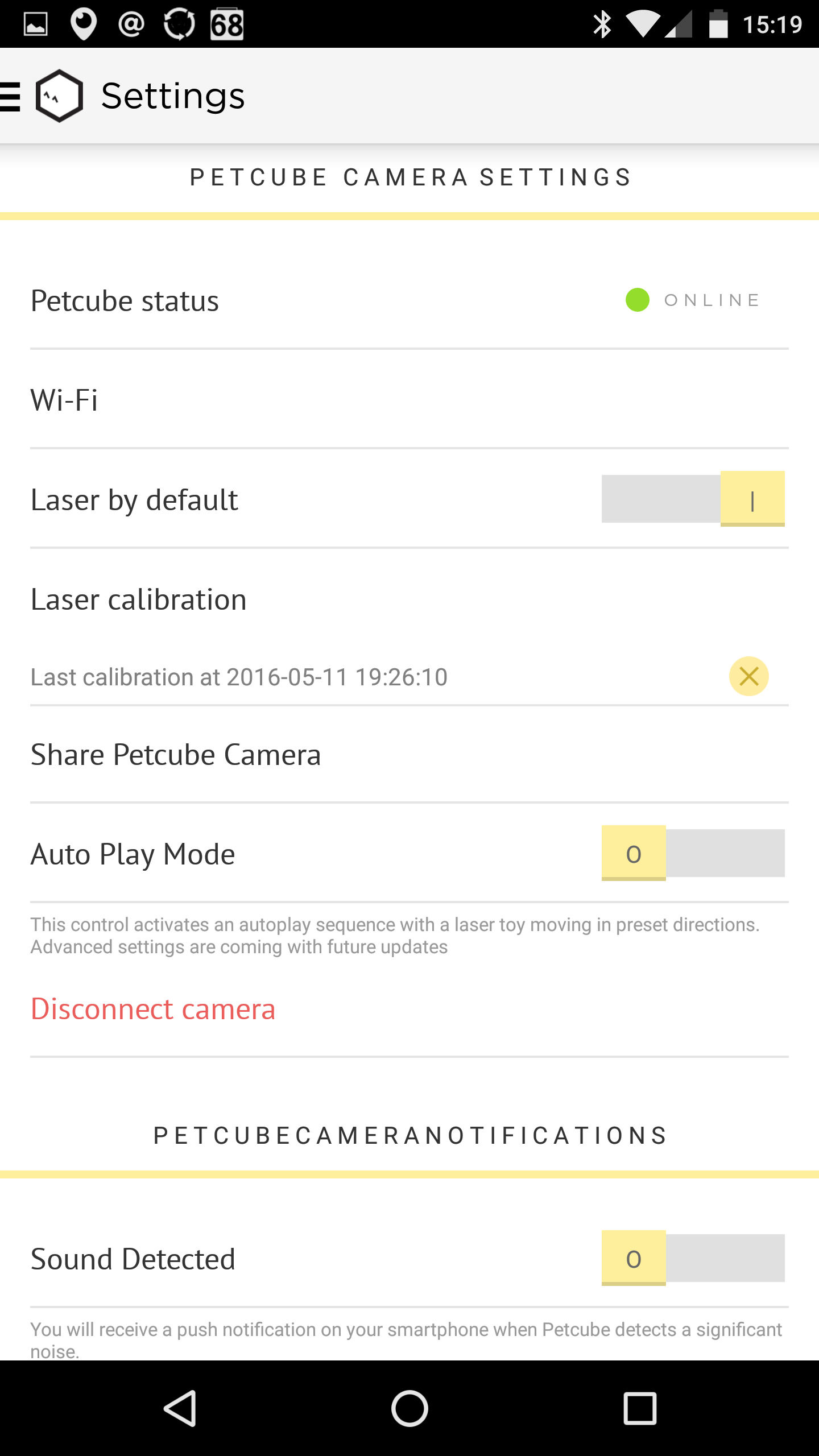Turn on Sound Detected notifications
Screen dimensions: 819x1456
point(693,1258)
